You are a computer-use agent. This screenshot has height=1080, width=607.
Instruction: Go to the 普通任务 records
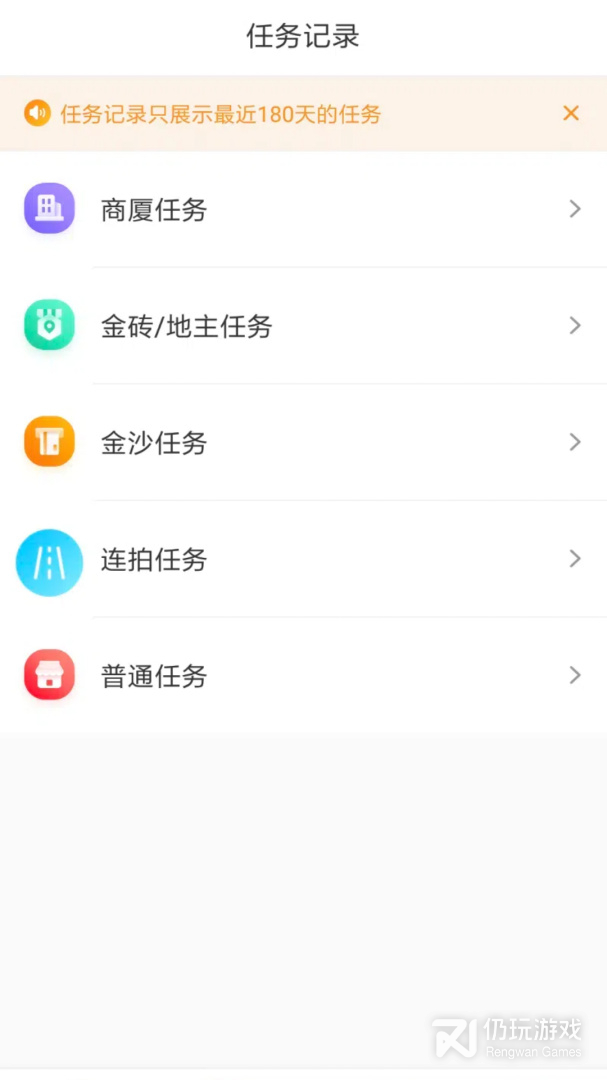303,676
